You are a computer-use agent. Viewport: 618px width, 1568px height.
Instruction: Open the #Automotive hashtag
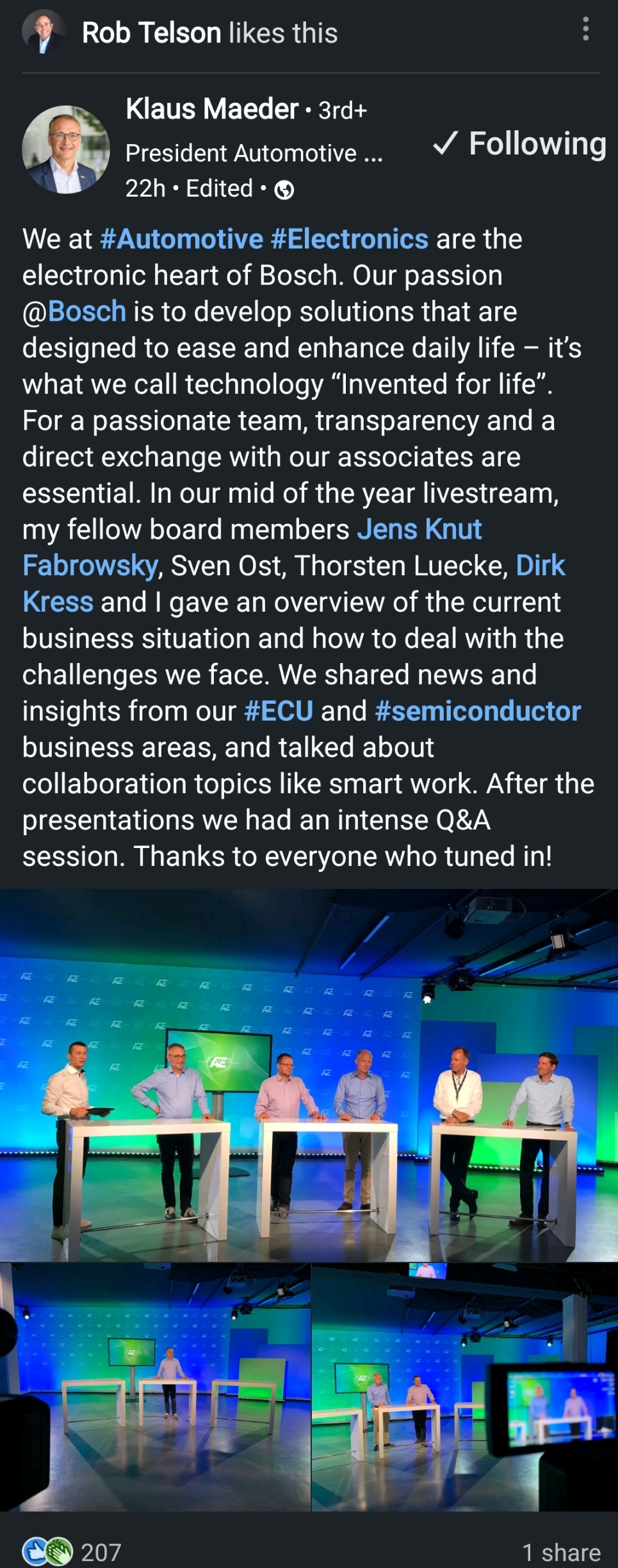182,240
